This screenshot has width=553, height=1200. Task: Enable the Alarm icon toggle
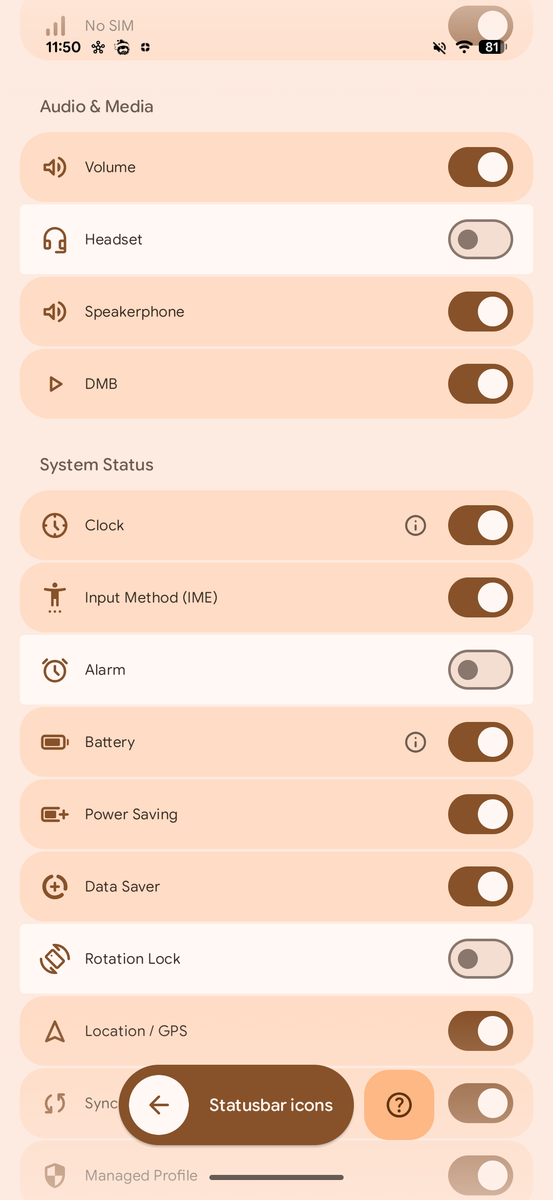click(x=480, y=670)
